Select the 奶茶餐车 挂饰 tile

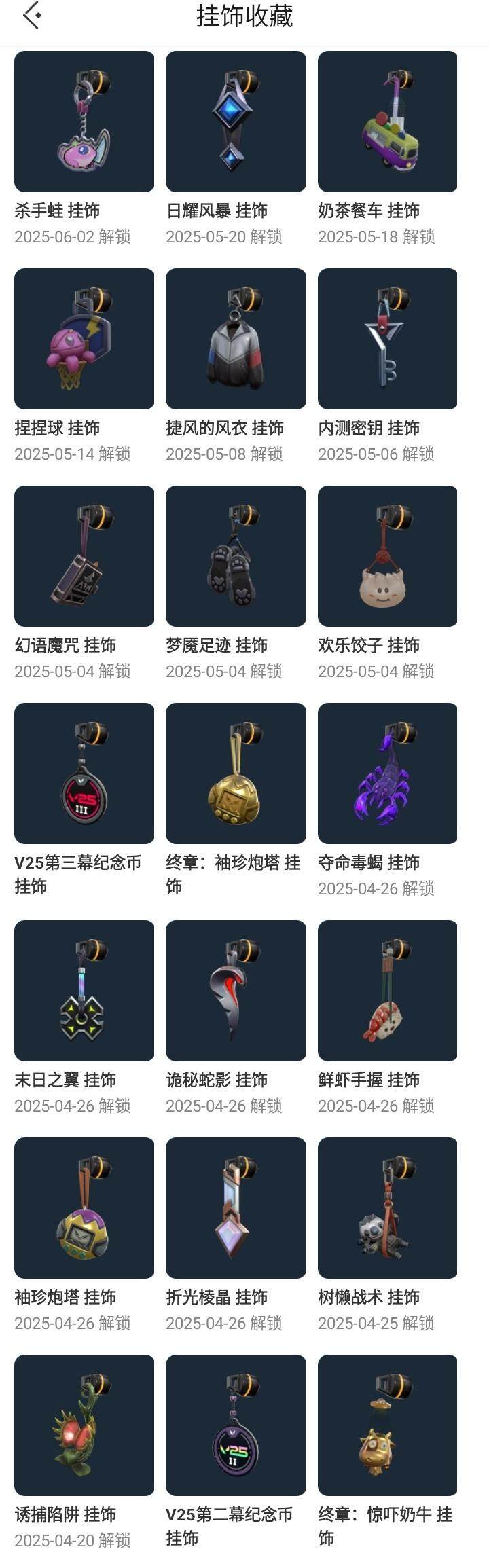(387, 122)
